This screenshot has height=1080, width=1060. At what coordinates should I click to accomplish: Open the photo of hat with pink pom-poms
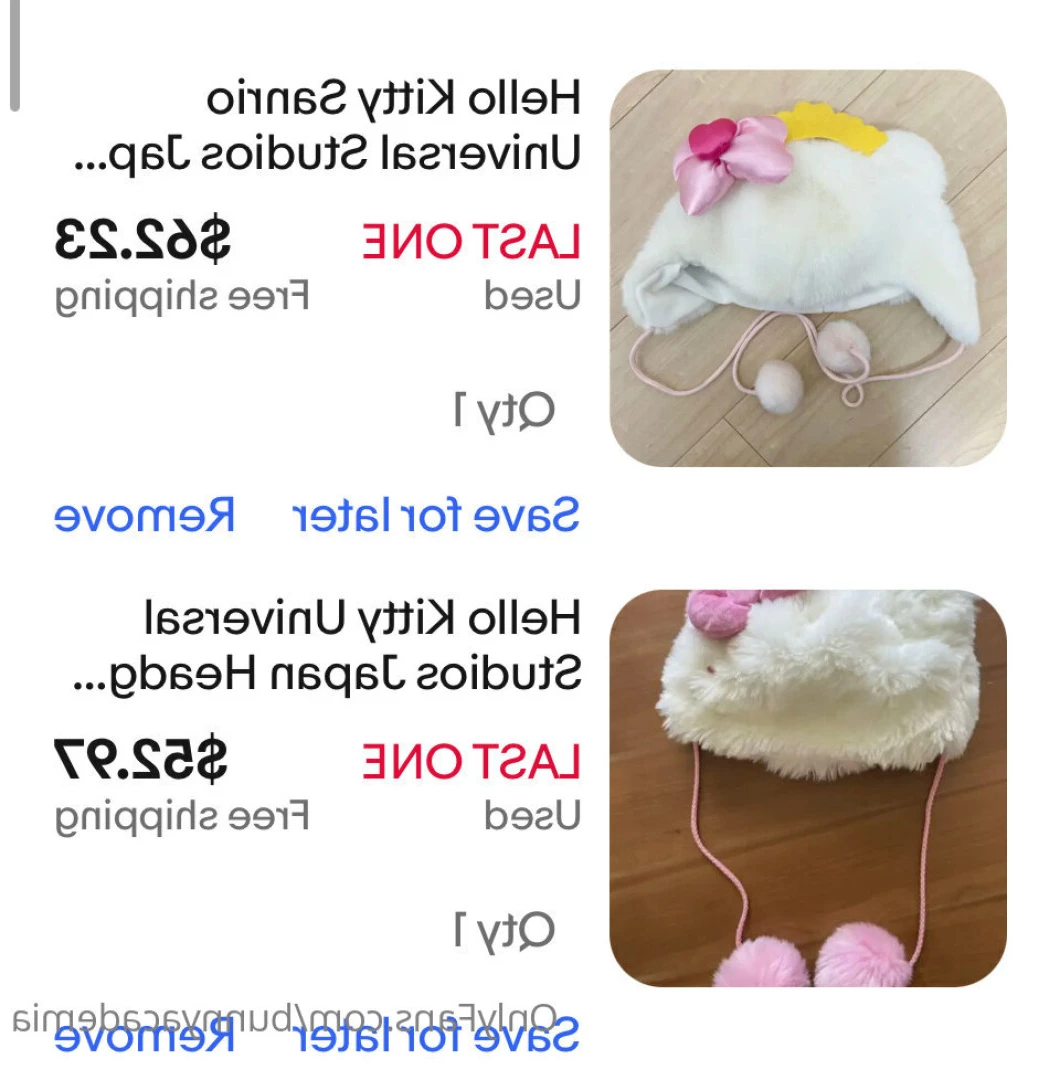808,788
